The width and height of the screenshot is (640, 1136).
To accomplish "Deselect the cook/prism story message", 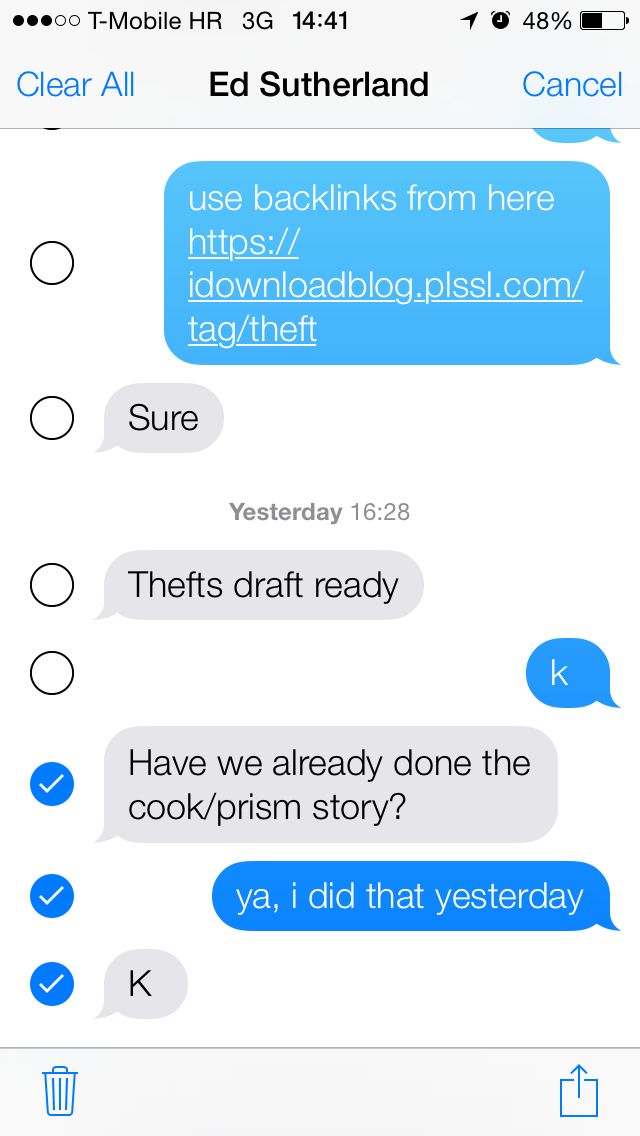I will [52, 785].
